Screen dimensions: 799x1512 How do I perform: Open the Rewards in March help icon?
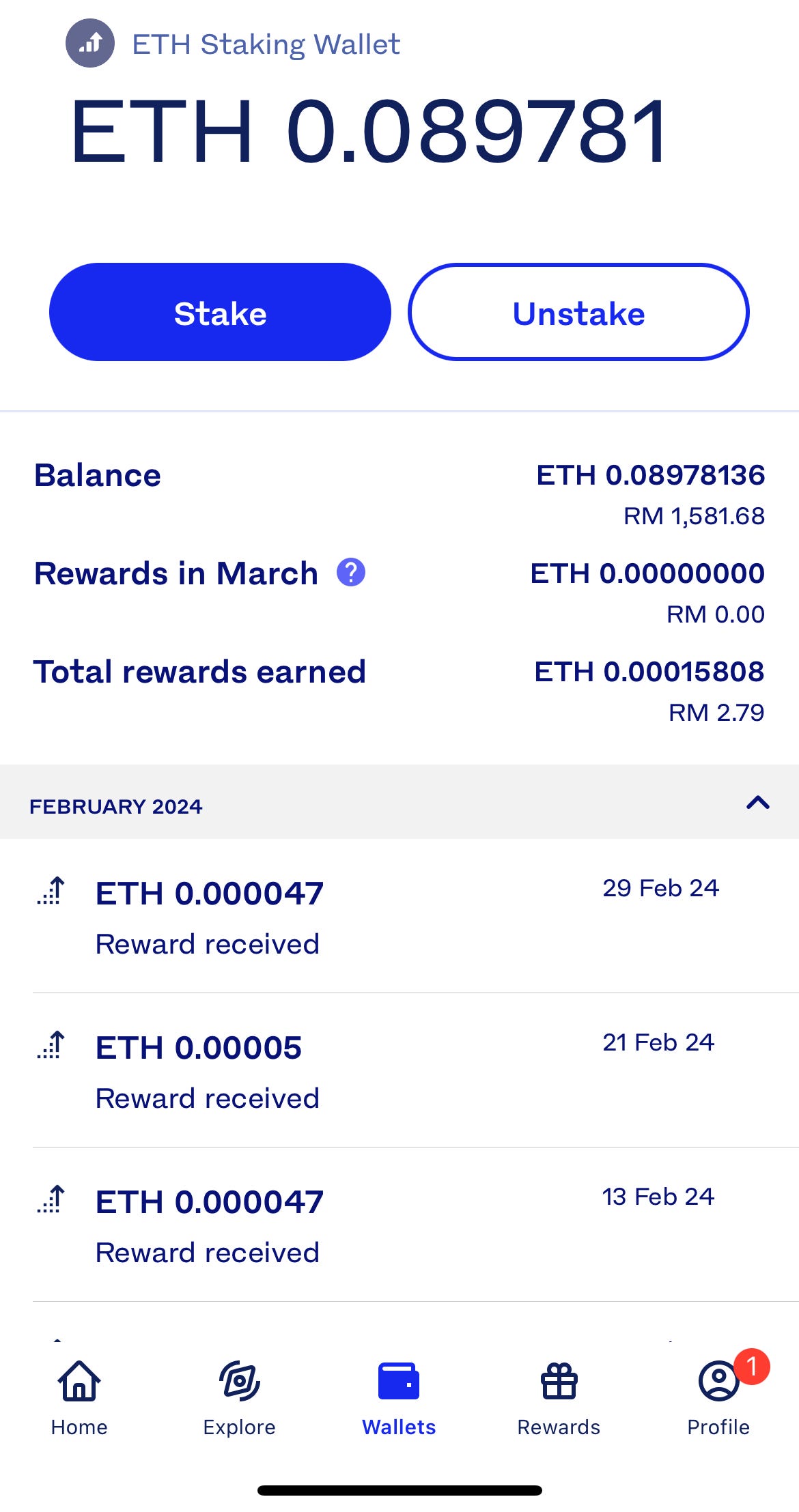[351, 573]
